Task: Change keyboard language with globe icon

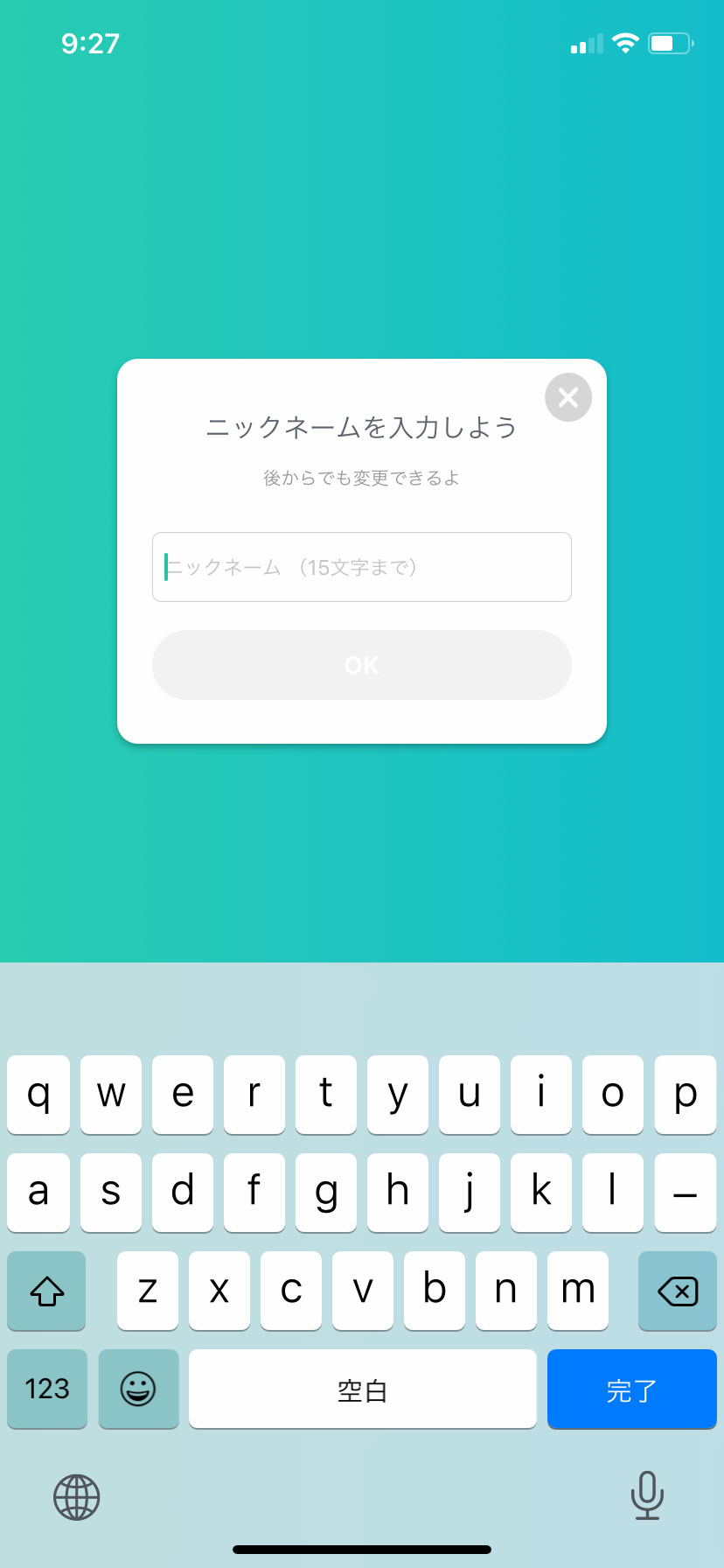Action: pos(77,1497)
